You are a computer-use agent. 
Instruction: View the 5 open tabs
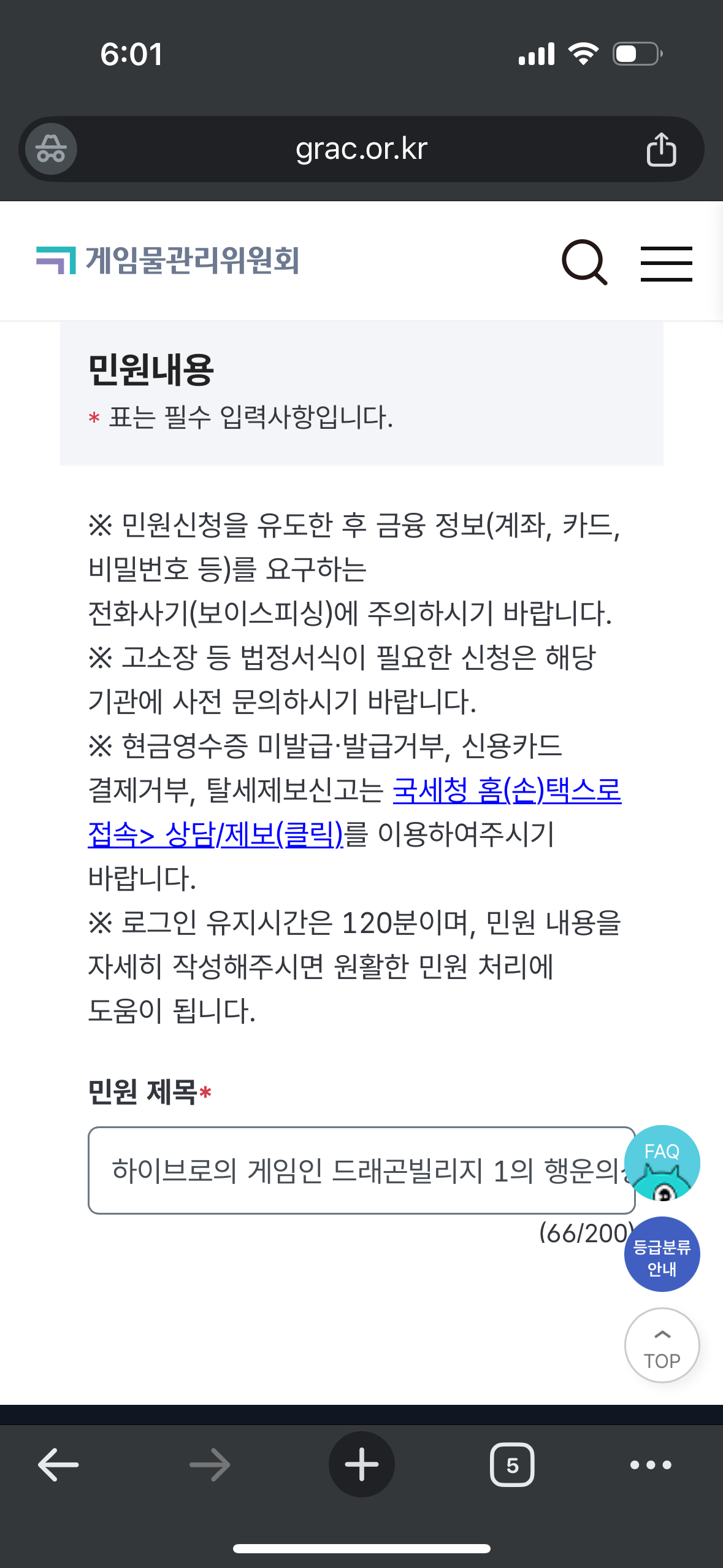tap(512, 1464)
